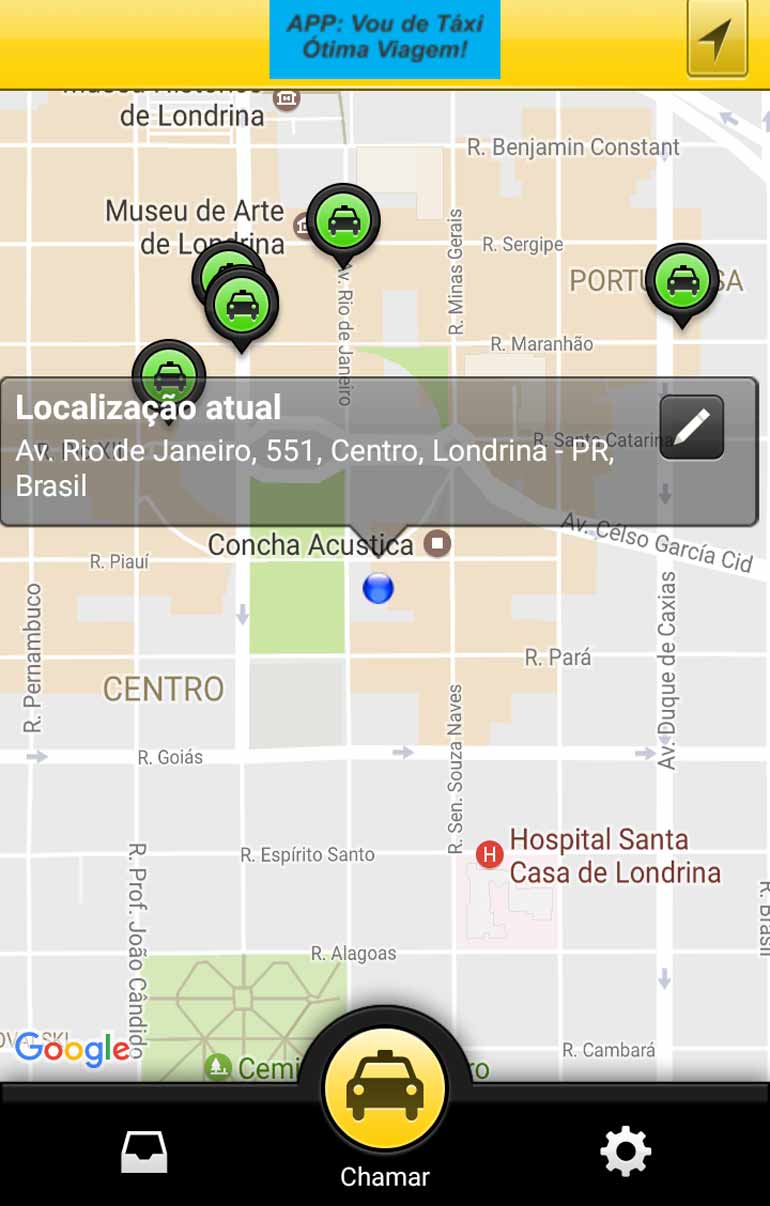Tap the blue current location dot
Screen dimensions: 770x1206
pos(377,588)
